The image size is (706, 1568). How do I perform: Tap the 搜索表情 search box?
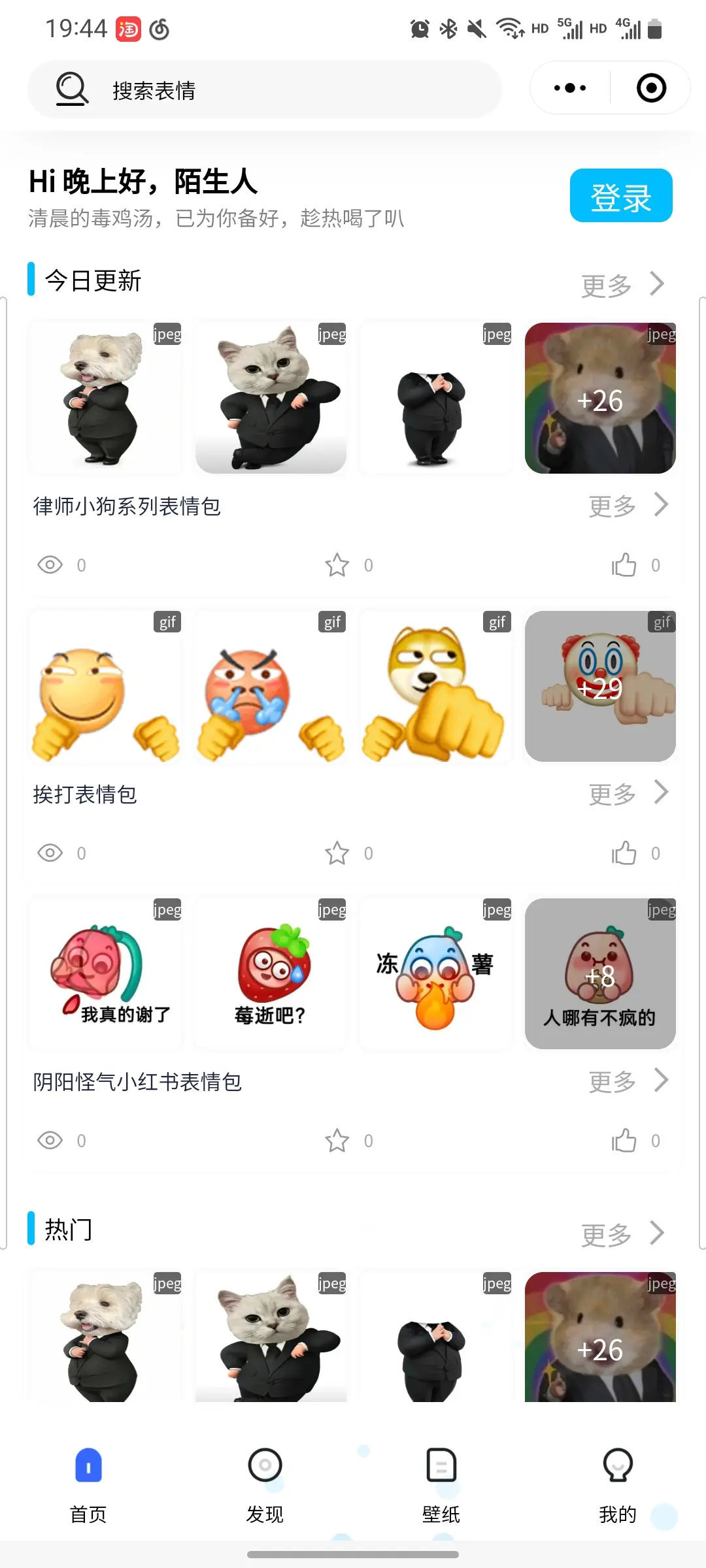(x=264, y=90)
